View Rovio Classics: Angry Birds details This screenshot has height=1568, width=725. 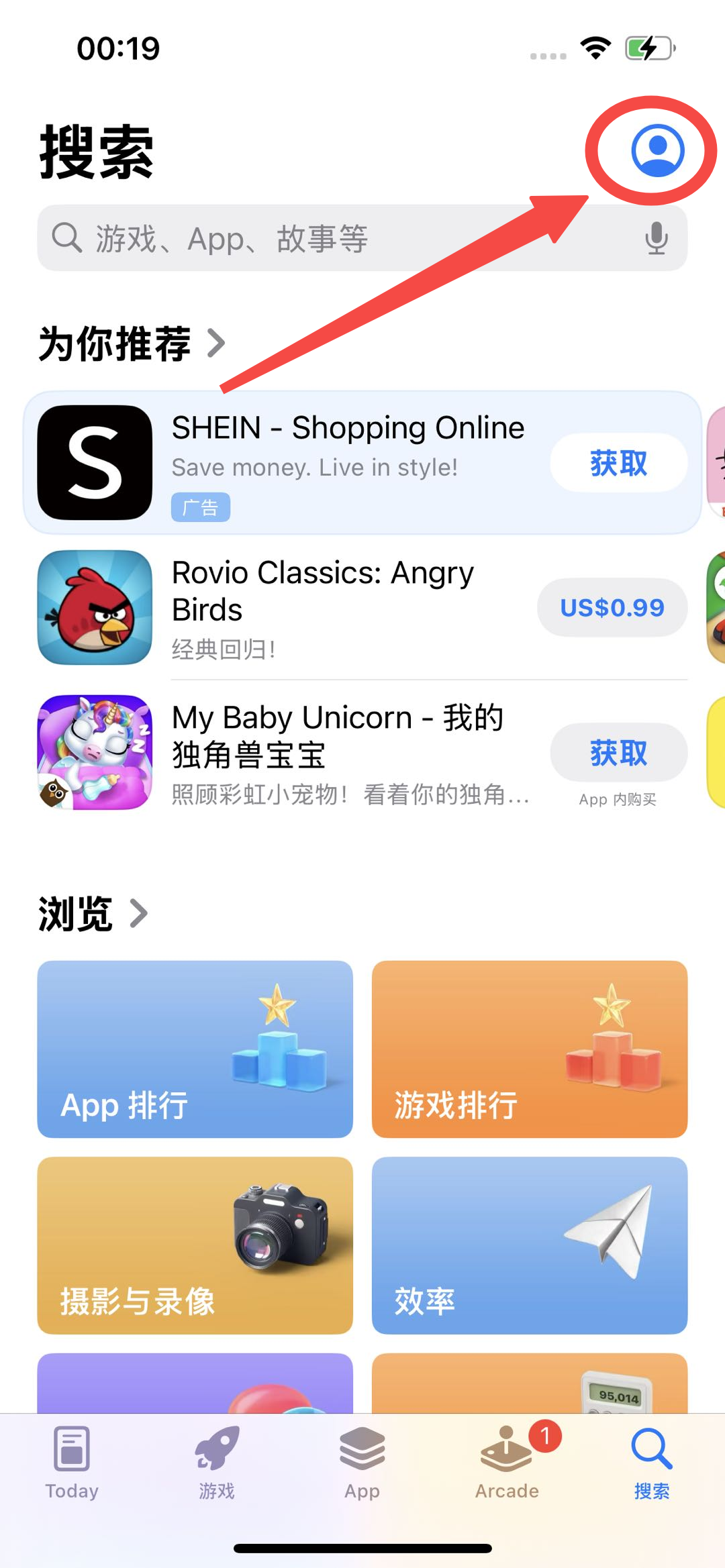click(322, 590)
